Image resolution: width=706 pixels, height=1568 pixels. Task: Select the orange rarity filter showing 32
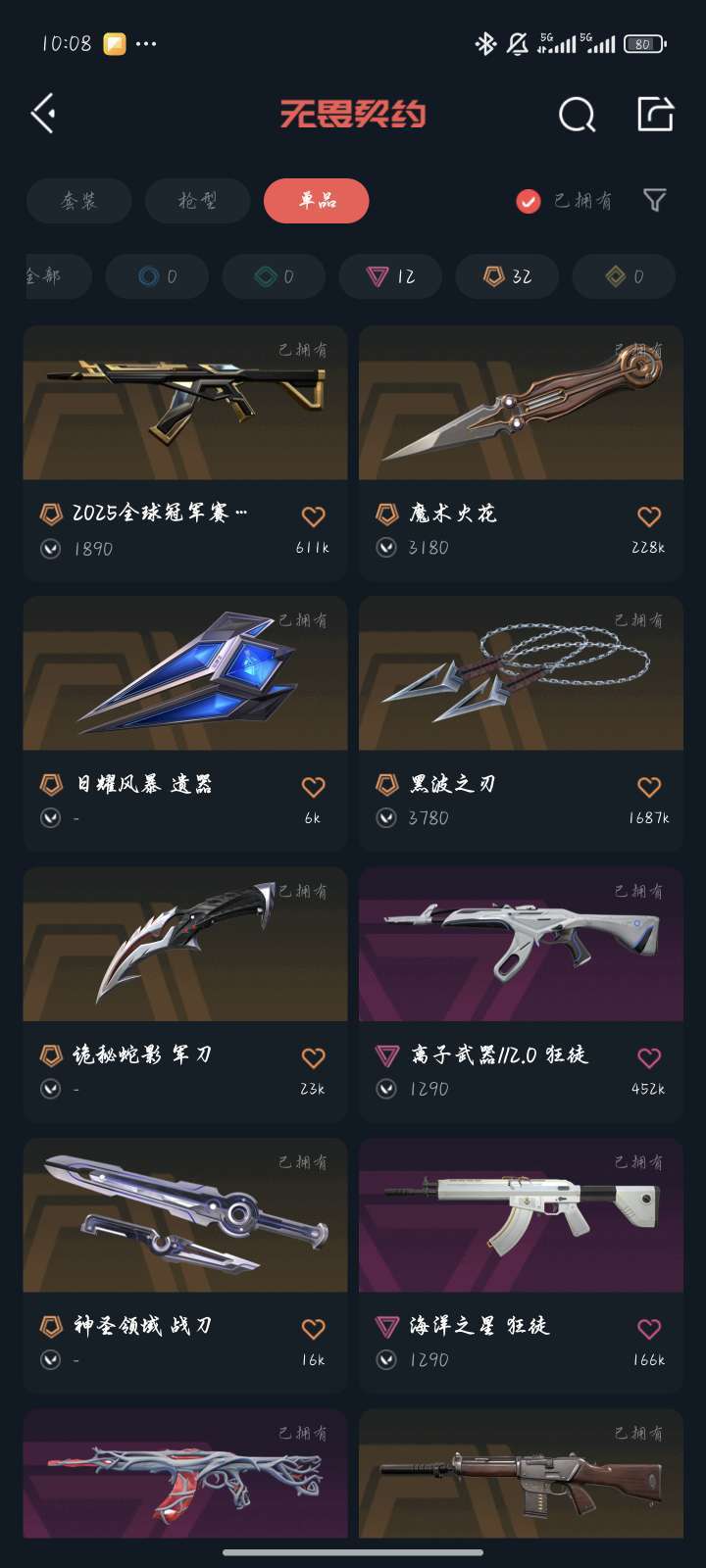506,276
